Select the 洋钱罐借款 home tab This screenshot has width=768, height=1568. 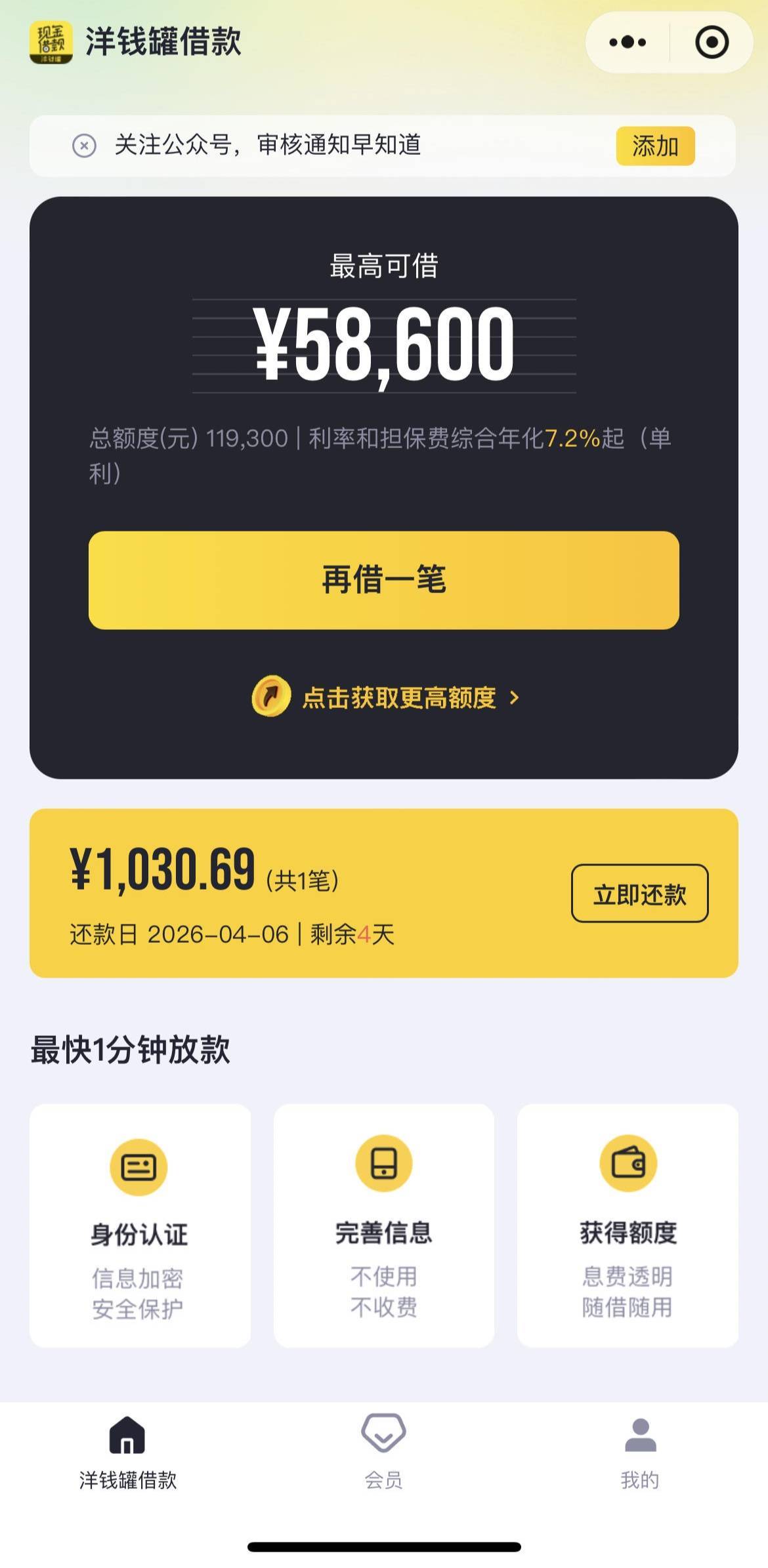pyautogui.click(x=127, y=1451)
